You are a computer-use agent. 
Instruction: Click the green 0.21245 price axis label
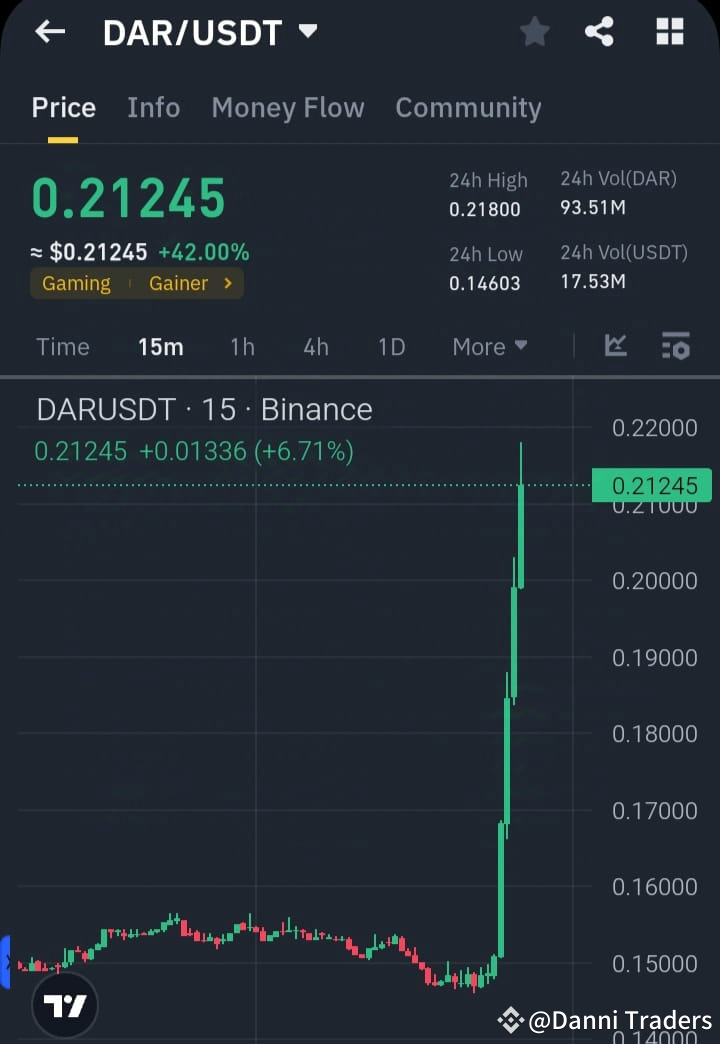[x=652, y=486]
